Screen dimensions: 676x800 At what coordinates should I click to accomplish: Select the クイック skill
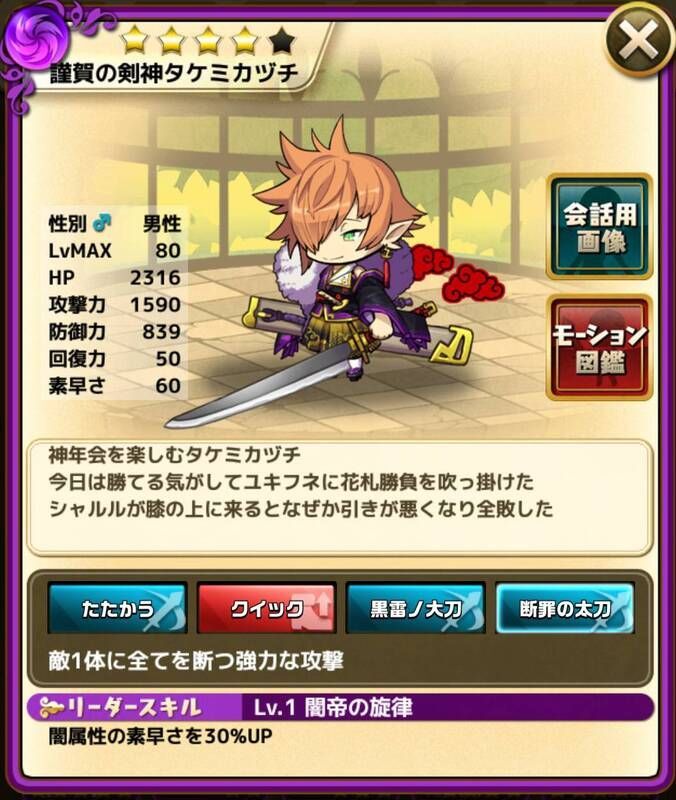pos(265,608)
